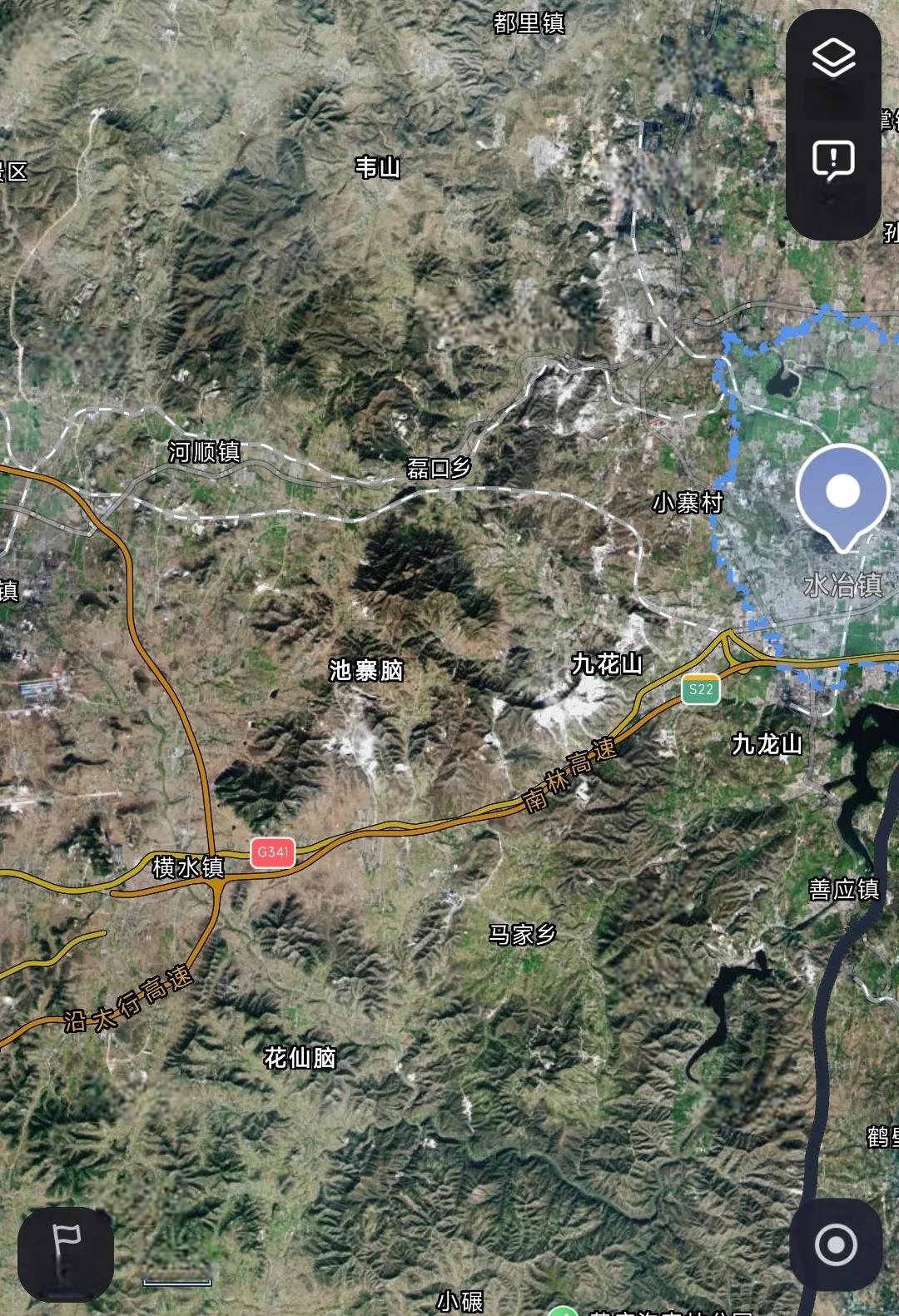The height and width of the screenshot is (1316, 899).
Task: Recenter map on my location
Action: (x=836, y=1244)
